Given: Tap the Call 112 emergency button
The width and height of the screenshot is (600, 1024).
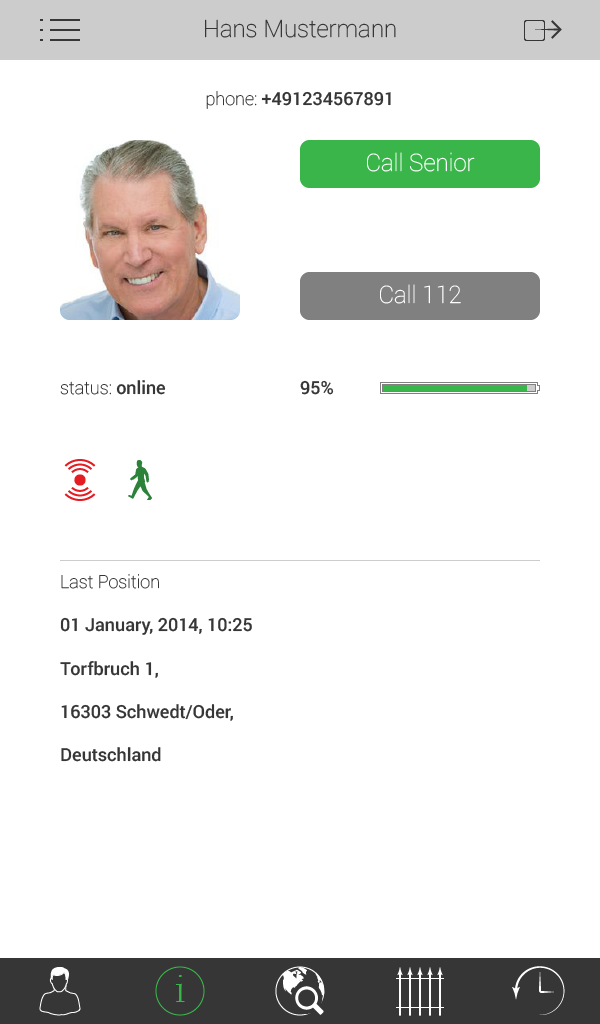Looking at the screenshot, I should tap(420, 295).
